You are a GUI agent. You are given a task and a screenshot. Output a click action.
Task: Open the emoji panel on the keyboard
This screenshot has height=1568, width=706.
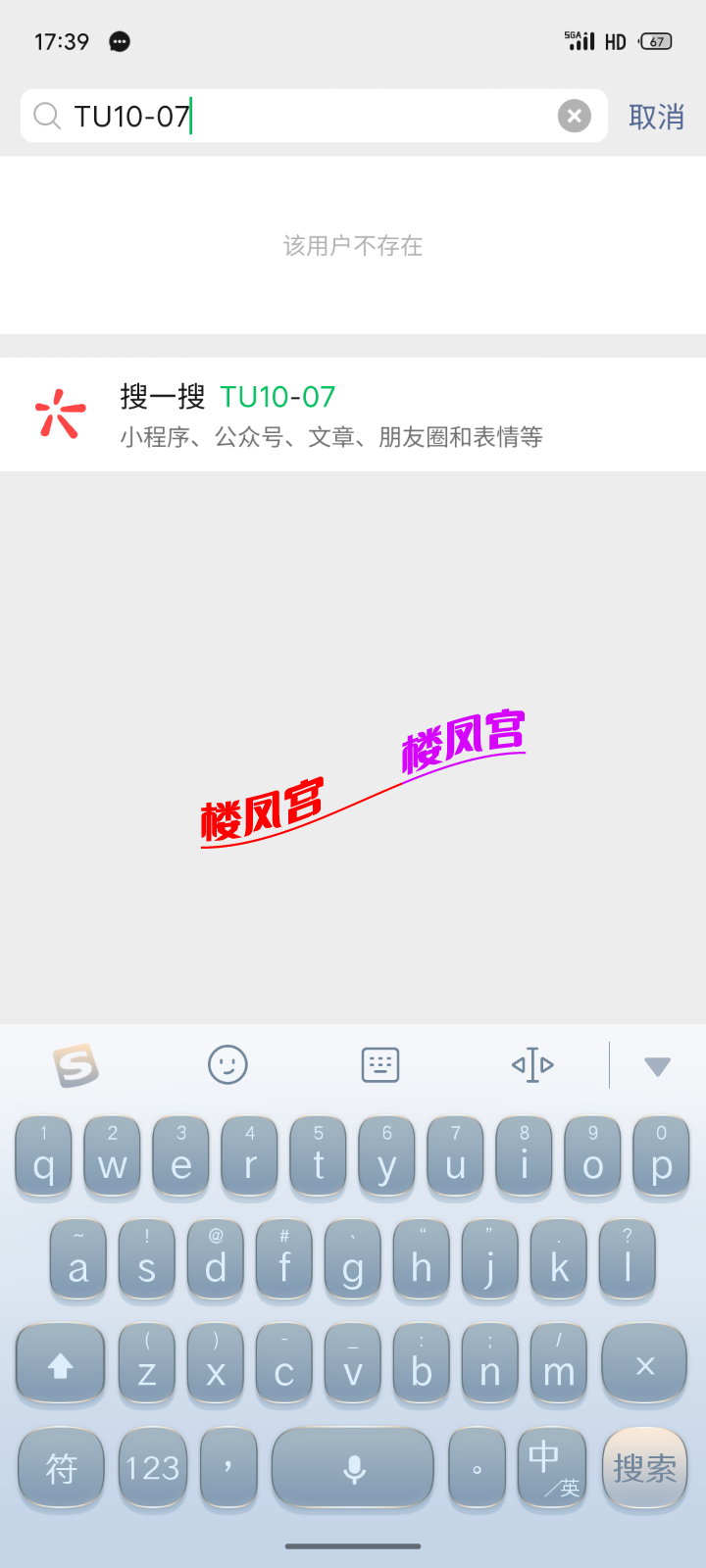pos(227,1064)
